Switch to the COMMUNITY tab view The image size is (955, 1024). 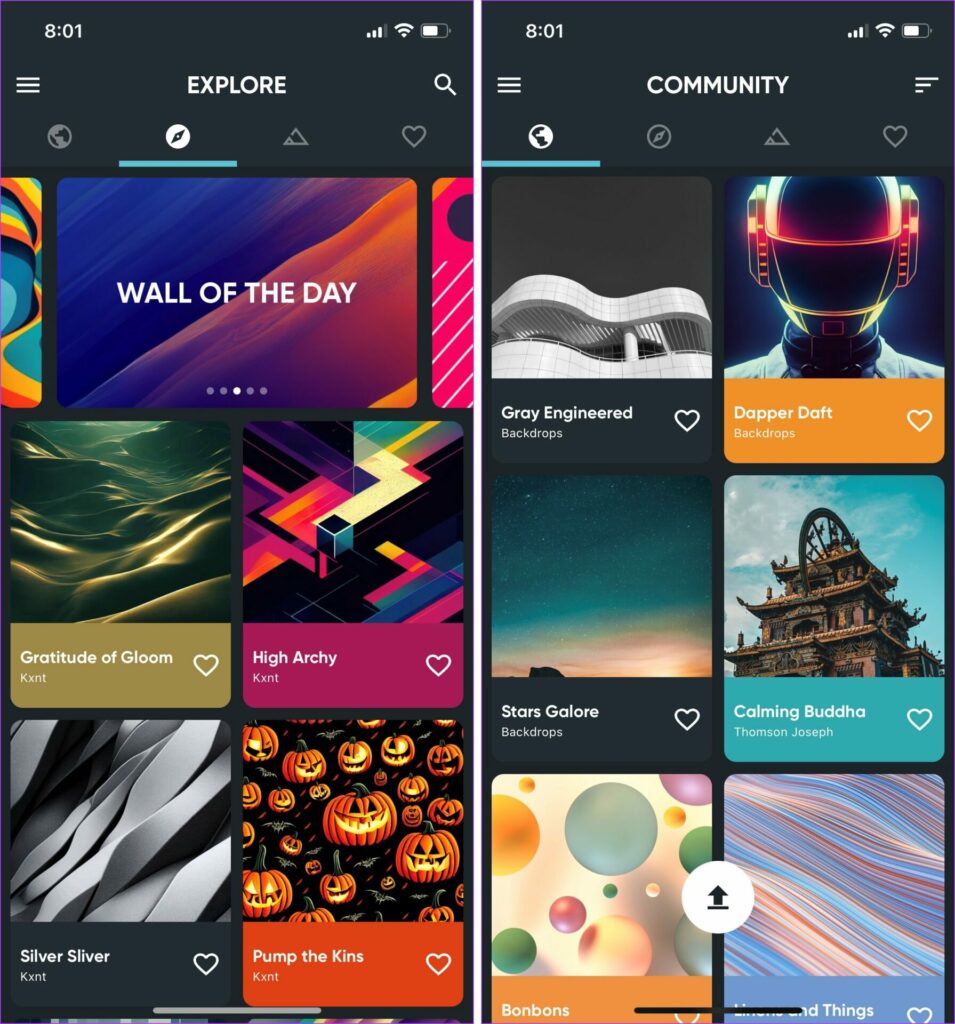[x=717, y=85]
